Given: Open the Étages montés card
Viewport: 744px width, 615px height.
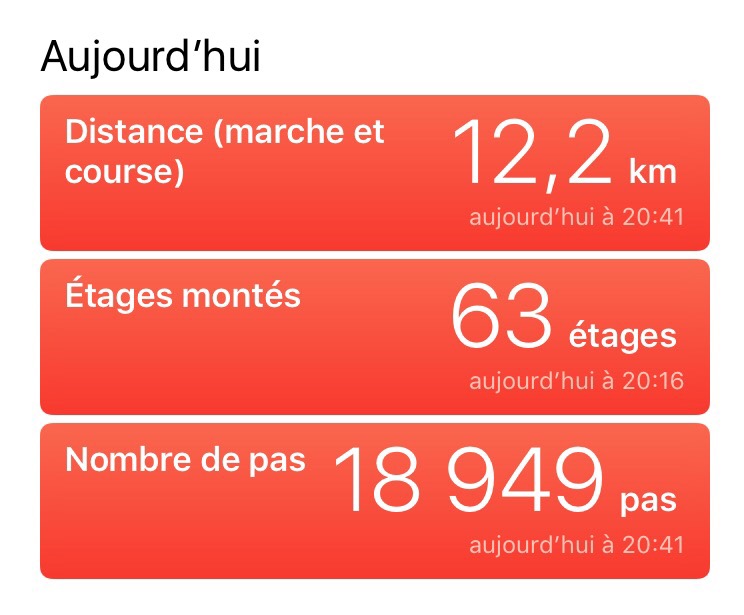Looking at the screenshot, I should [374, 336].
